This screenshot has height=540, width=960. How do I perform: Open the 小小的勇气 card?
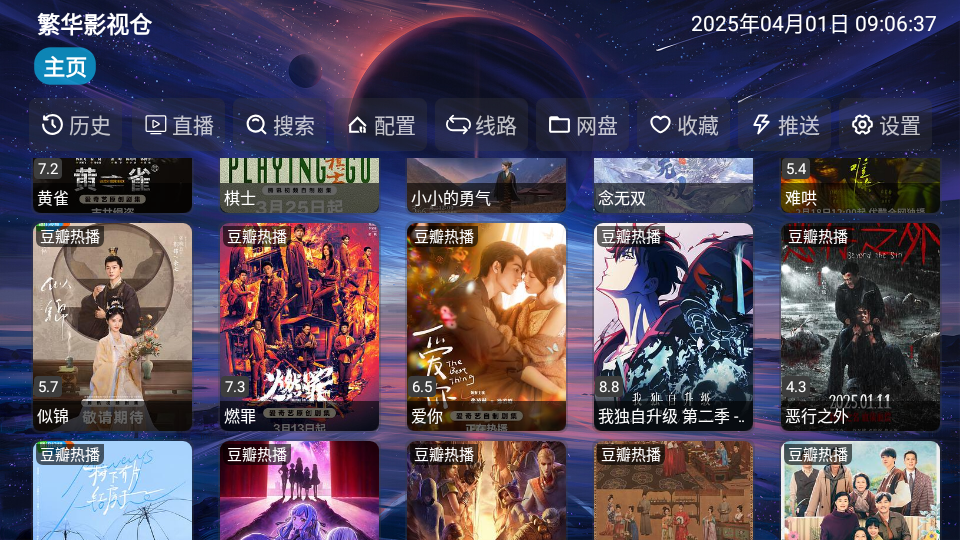coord(486,186)
